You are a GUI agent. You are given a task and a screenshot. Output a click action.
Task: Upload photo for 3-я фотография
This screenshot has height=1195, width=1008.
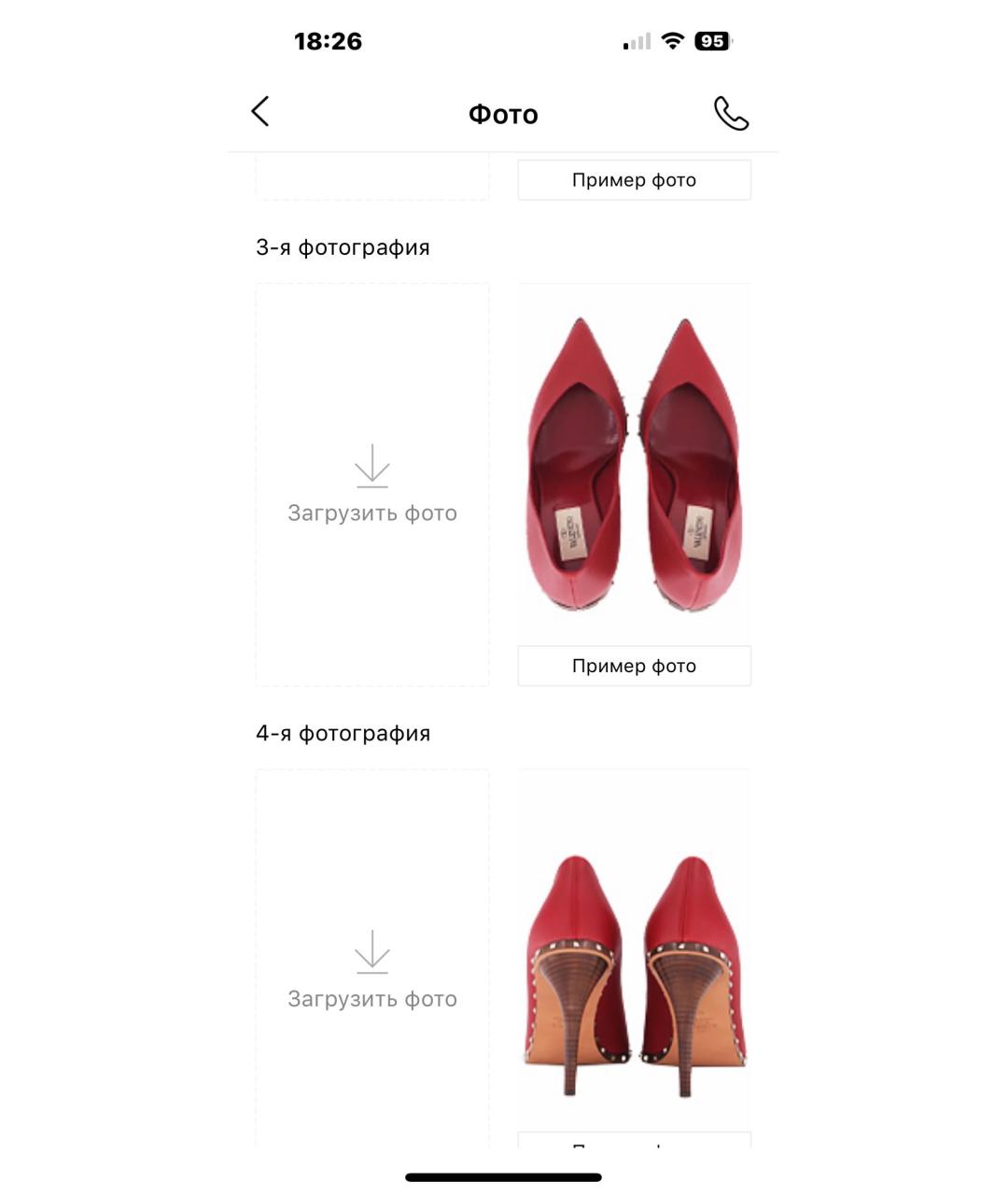coord(371,485)
